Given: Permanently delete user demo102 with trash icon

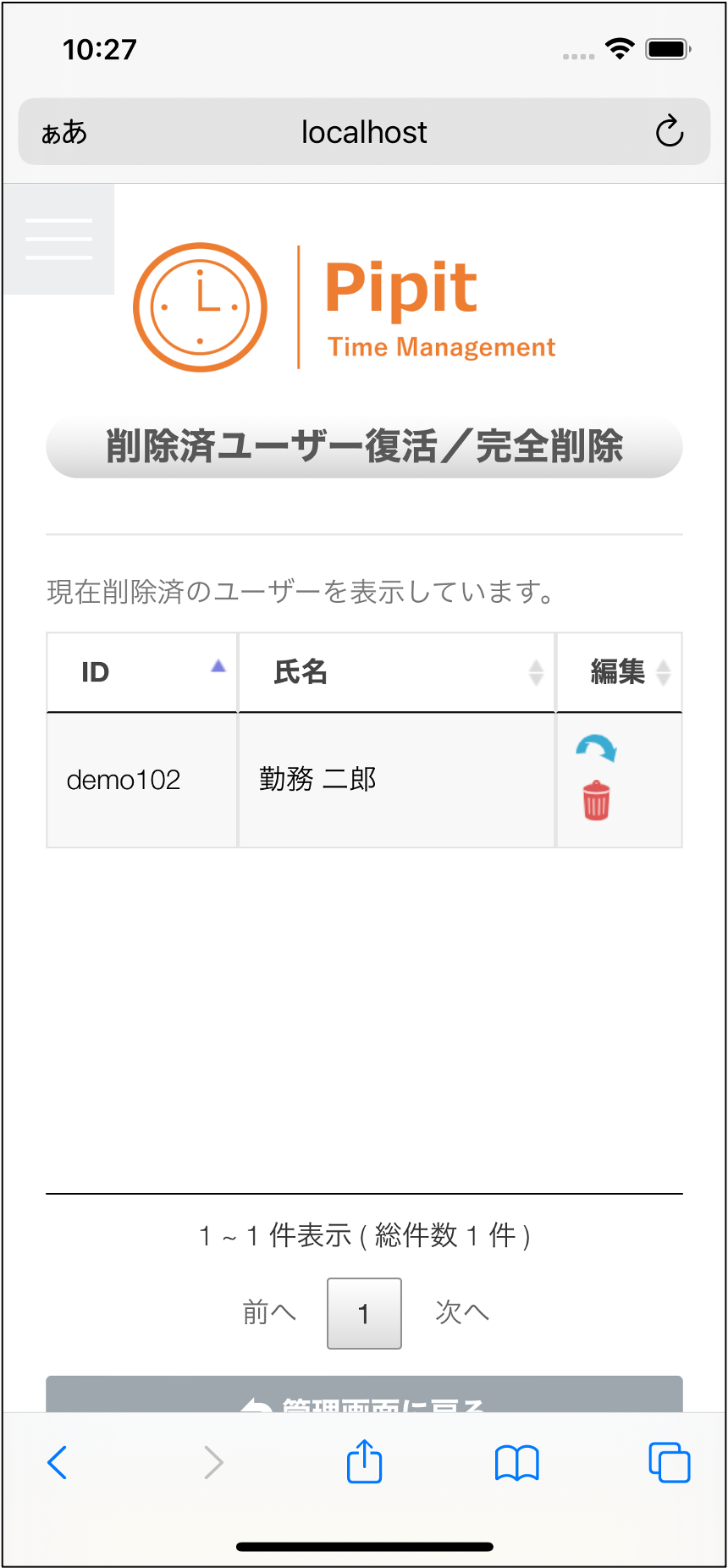Looking at the screenshot, I should (x=596, y=800).
